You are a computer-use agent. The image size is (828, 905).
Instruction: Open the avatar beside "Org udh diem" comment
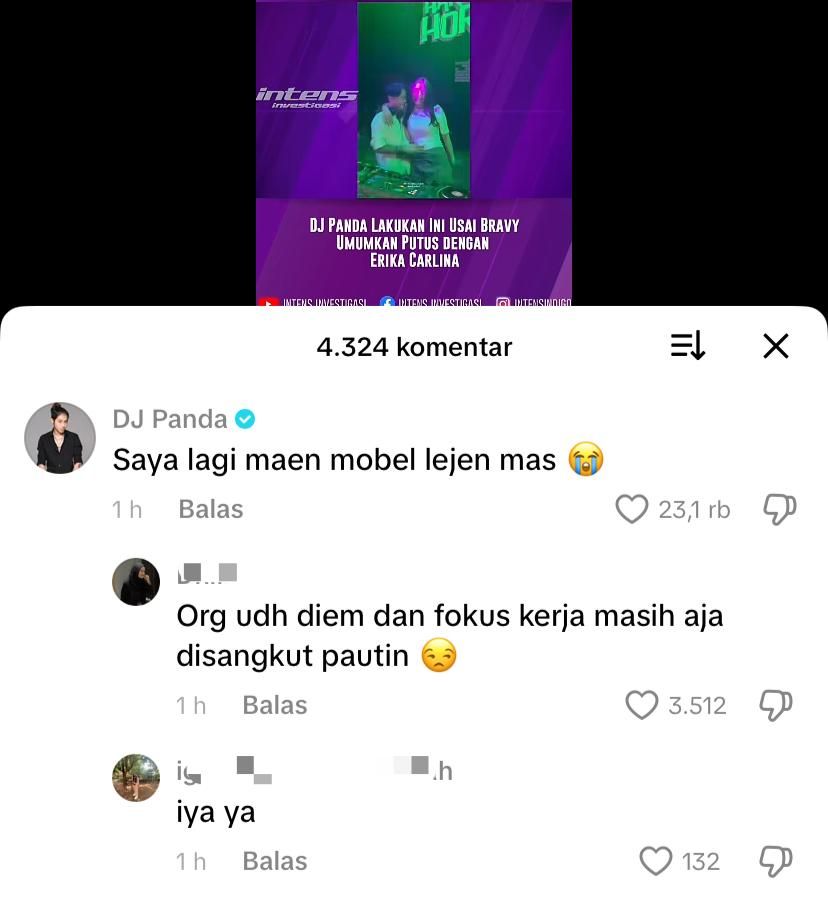[x=136, y=582]
